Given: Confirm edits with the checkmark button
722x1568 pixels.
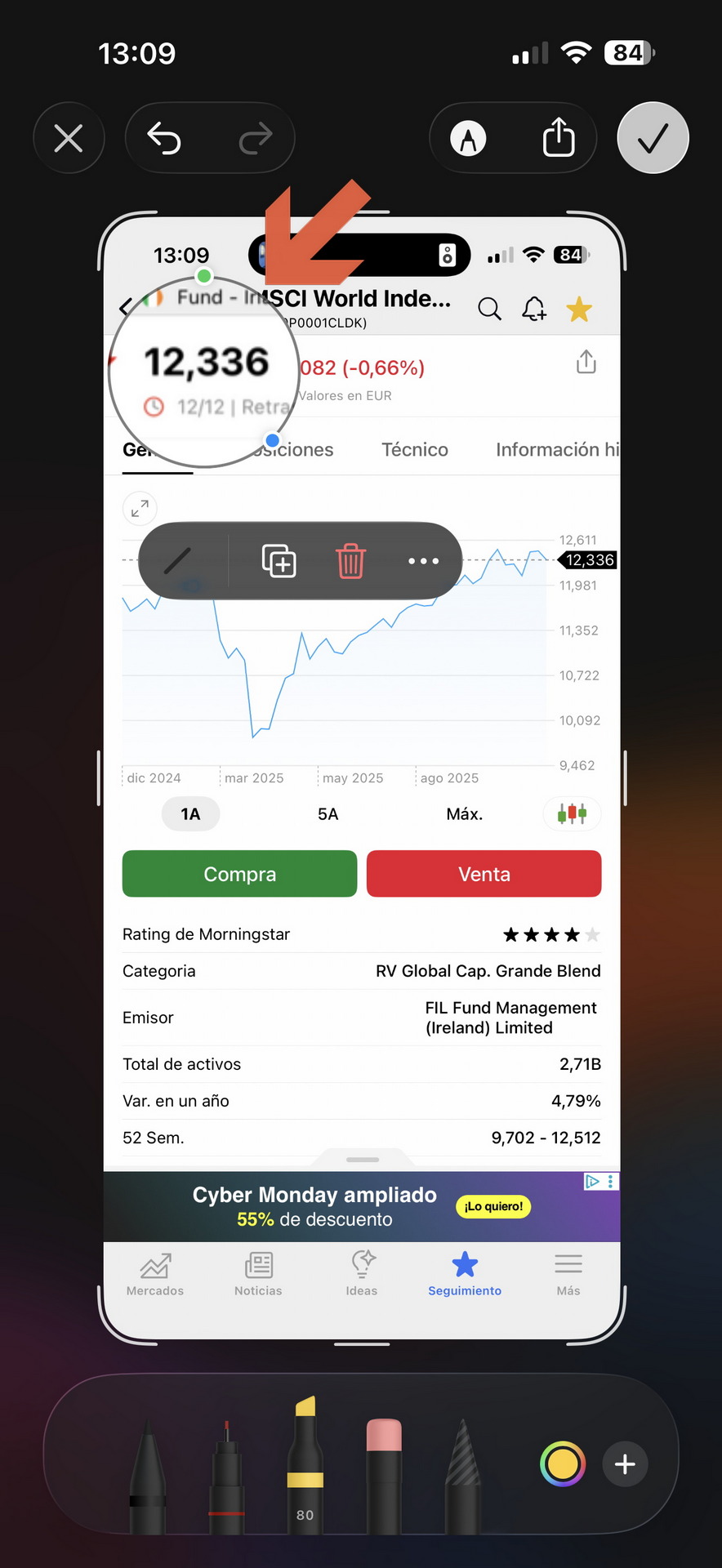Looking at the screenshot, I should click(653, 138).
